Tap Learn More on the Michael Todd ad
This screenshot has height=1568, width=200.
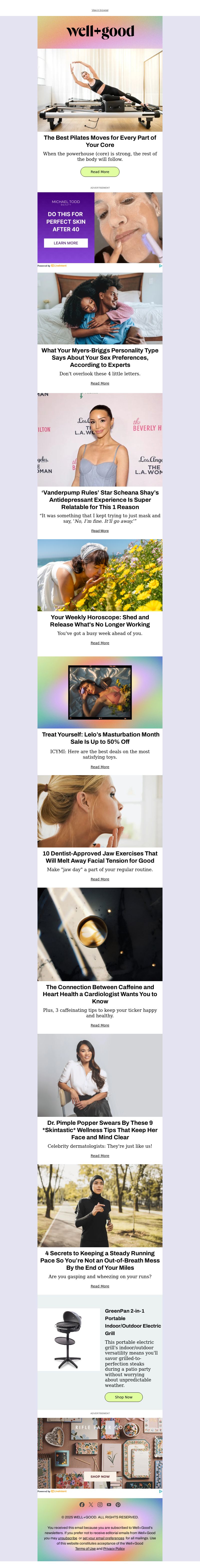66,243
